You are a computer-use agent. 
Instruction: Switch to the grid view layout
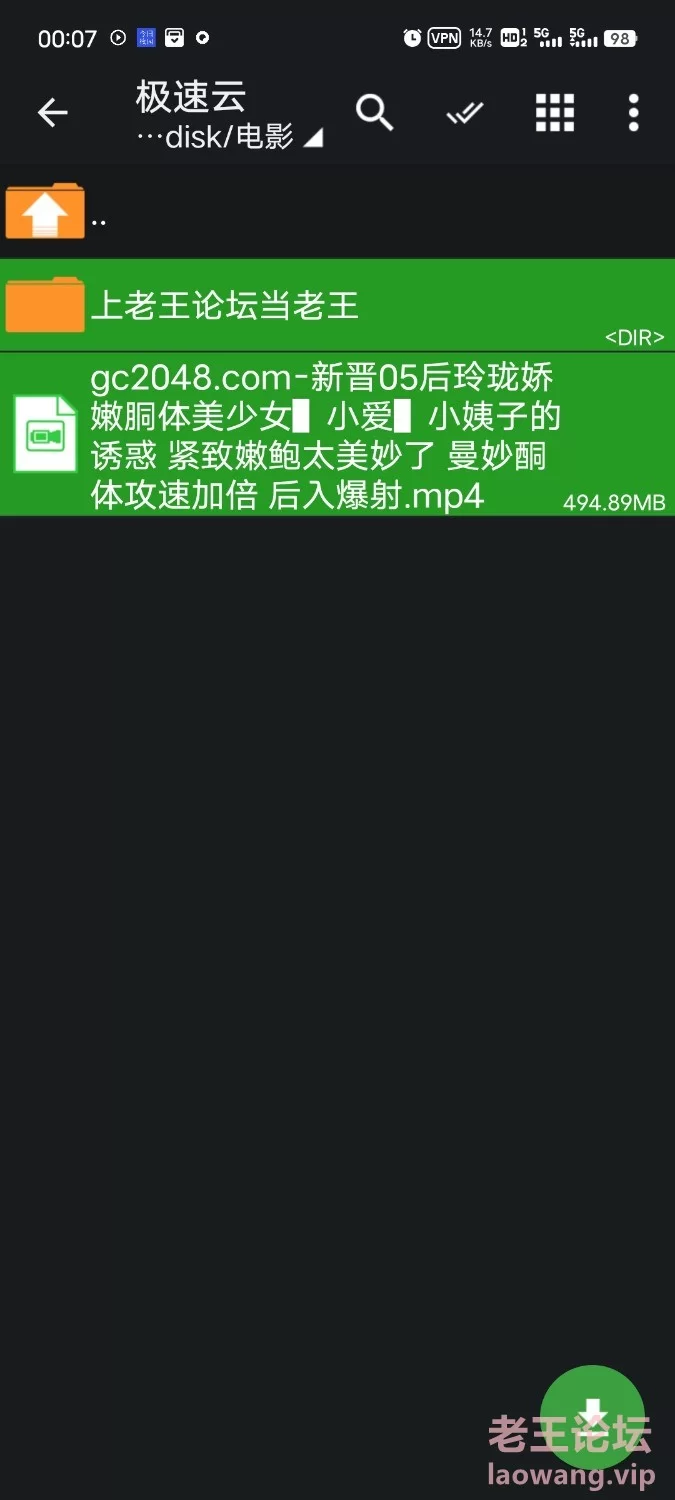[555, 113]
